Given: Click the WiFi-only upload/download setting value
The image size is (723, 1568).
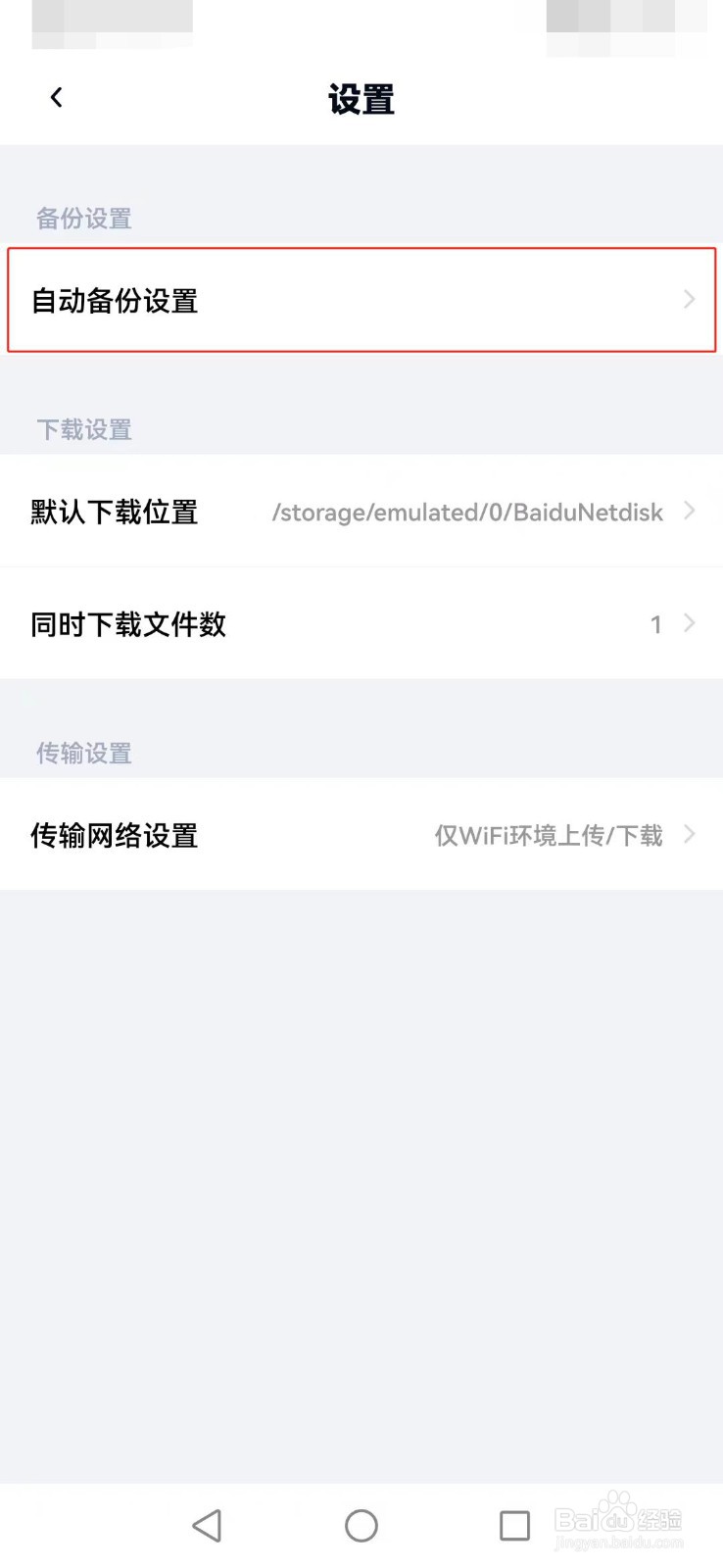Looking at the screenshot, I should [551, 835].
